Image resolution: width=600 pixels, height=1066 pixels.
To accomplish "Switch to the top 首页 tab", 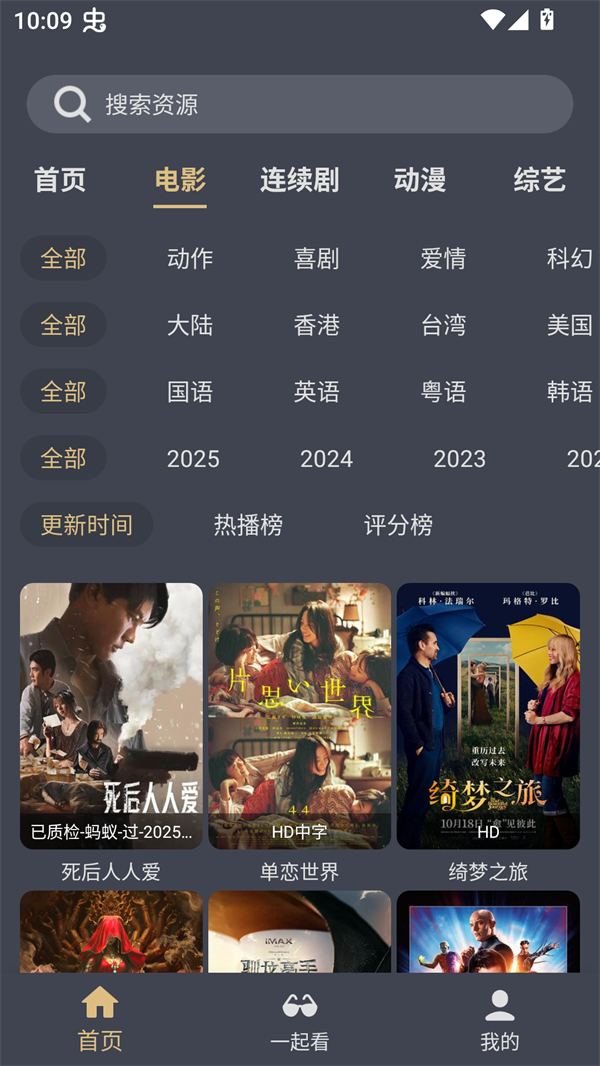I will pyautogui.click(x=60, y=180).
